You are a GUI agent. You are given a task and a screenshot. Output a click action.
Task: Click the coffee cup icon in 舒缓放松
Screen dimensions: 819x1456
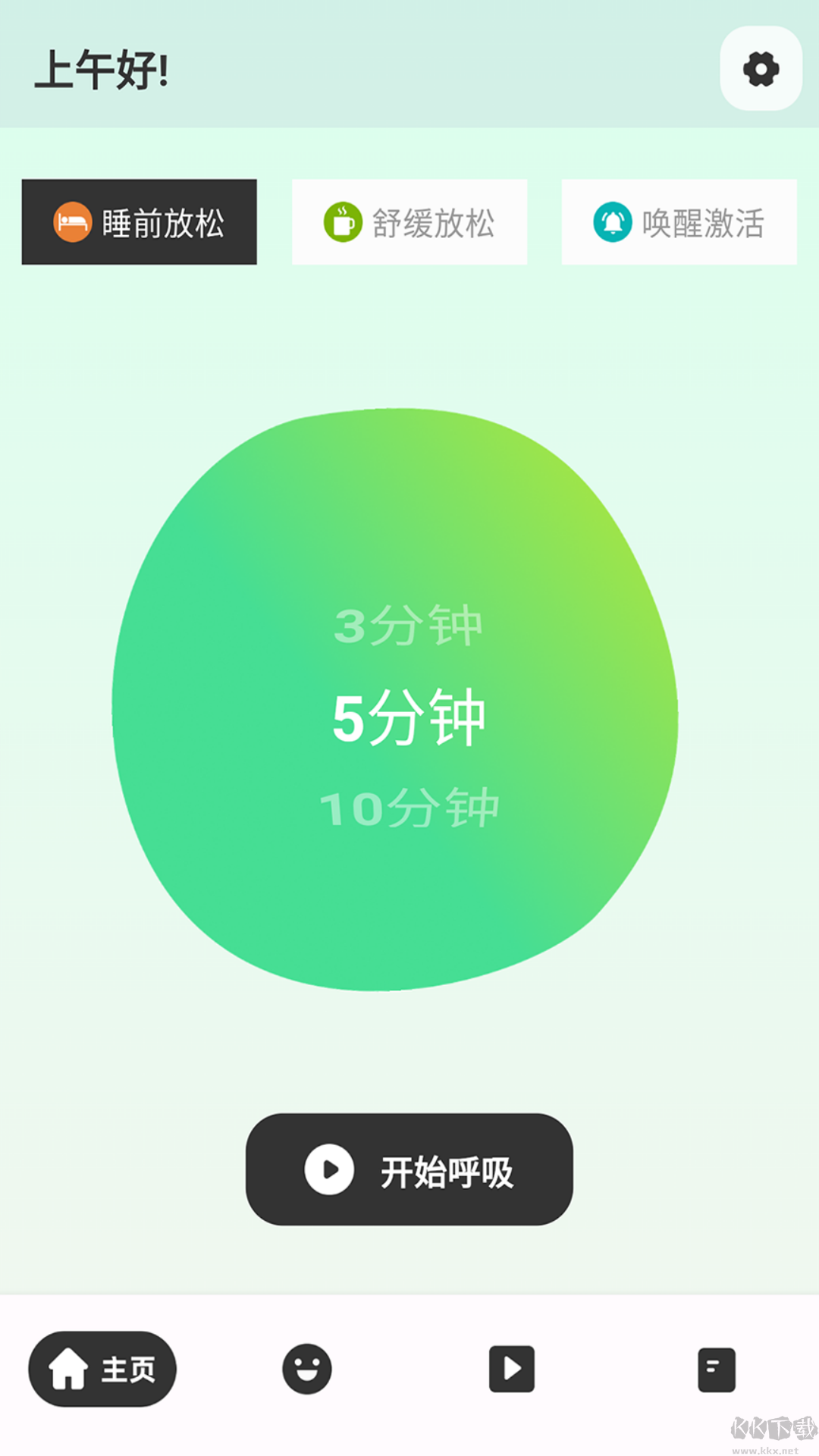pyautogui.click(x=343, y=221)
